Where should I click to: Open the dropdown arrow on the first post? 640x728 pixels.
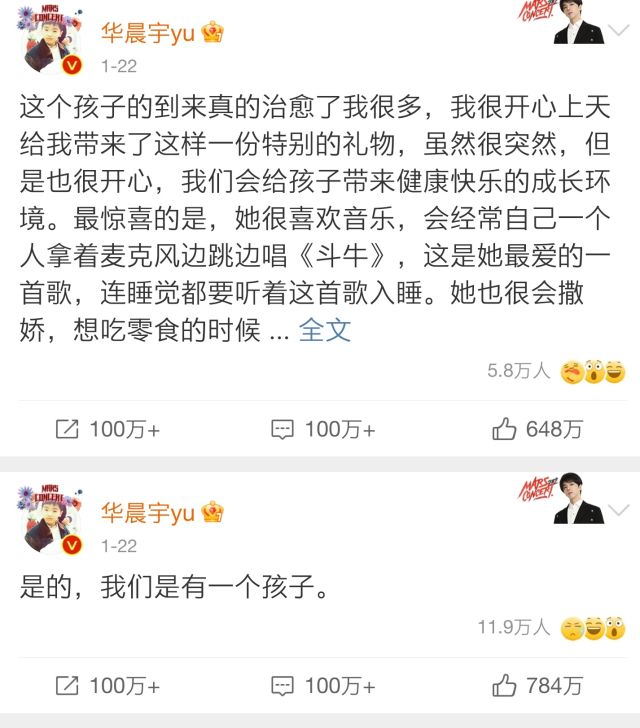(620, 33)
